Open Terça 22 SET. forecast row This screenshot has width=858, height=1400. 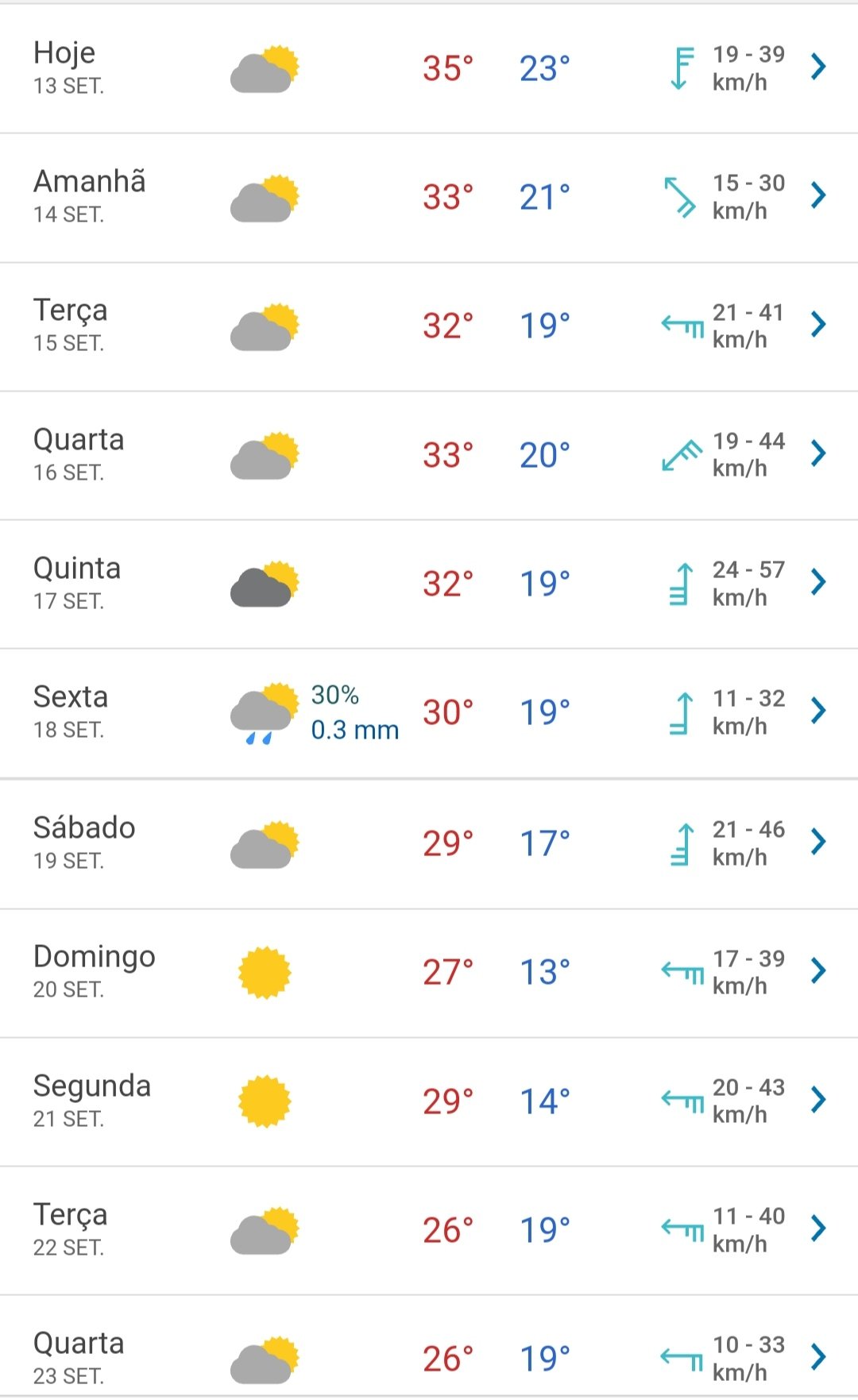point(429,1231)
